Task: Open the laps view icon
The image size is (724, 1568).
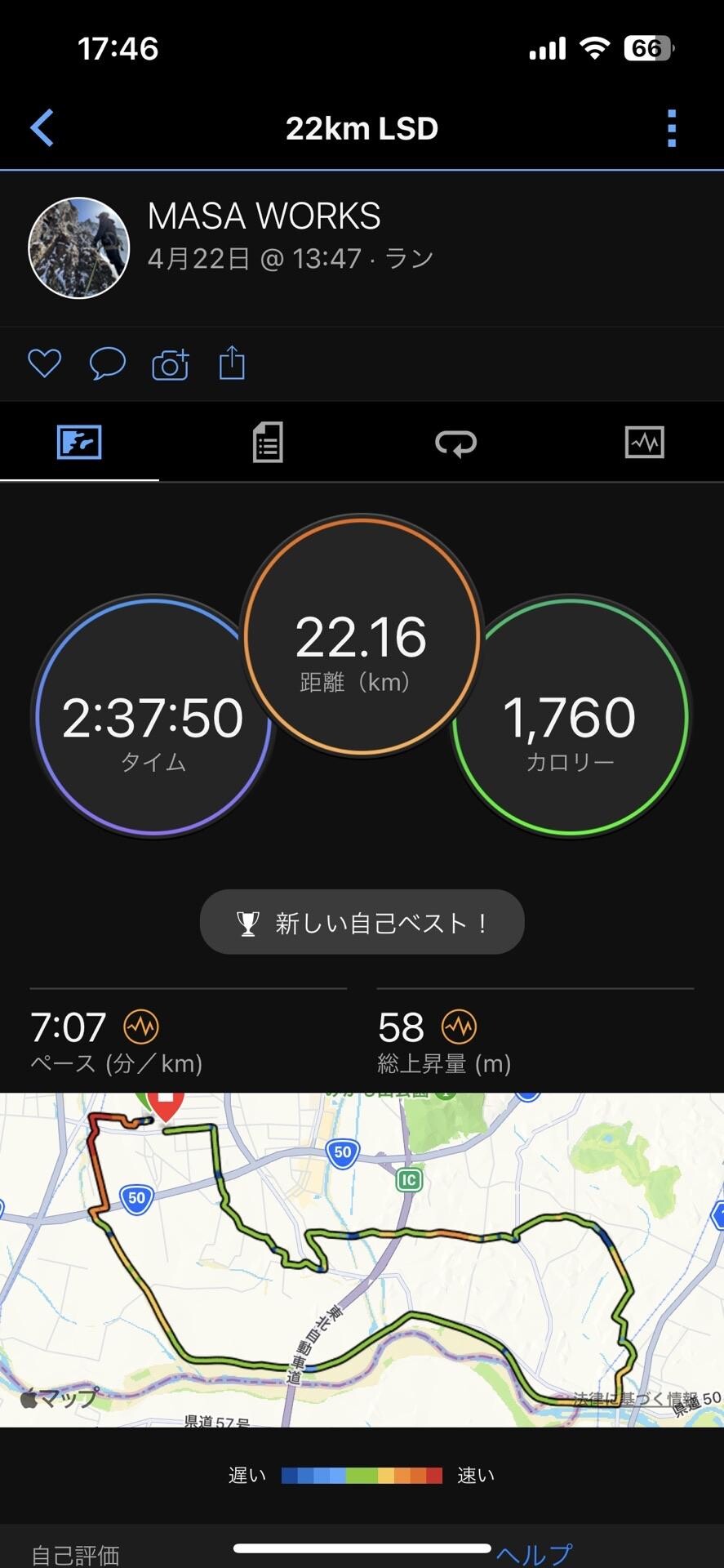Action: [x=455, y=442]
